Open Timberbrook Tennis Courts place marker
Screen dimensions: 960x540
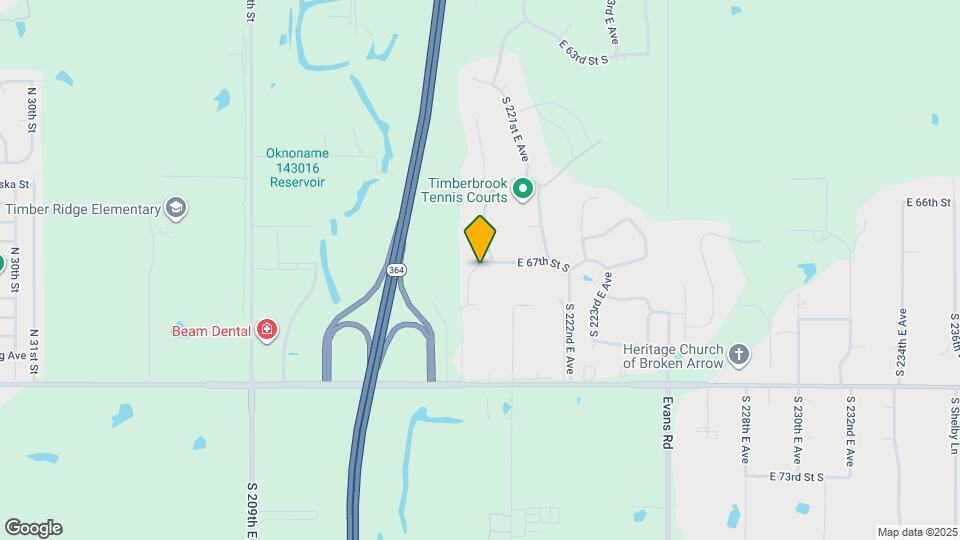(x=523, y=190)
